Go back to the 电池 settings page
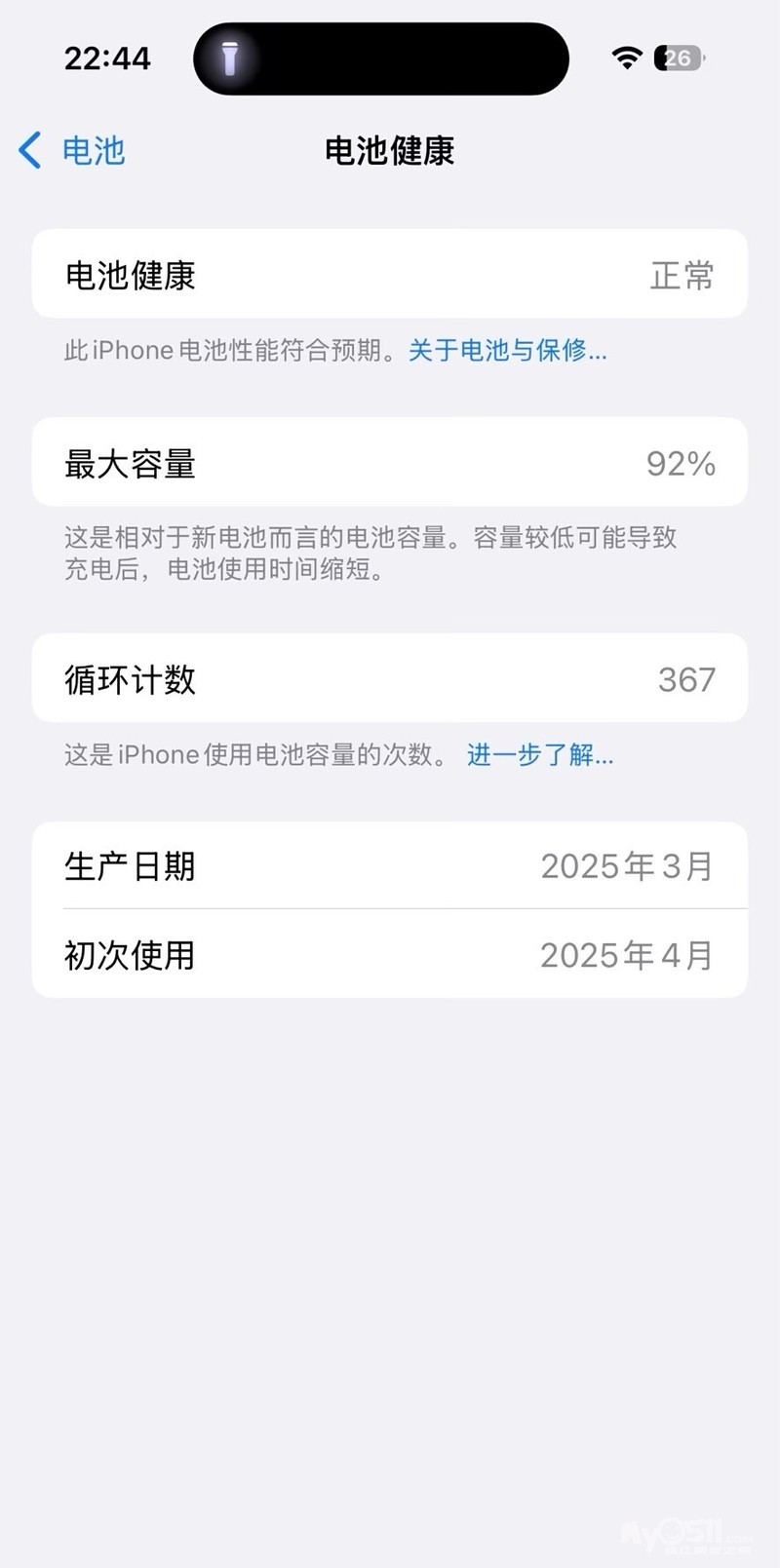The height and width of the screenshot is (1568, 780). [x=72, y=151]
